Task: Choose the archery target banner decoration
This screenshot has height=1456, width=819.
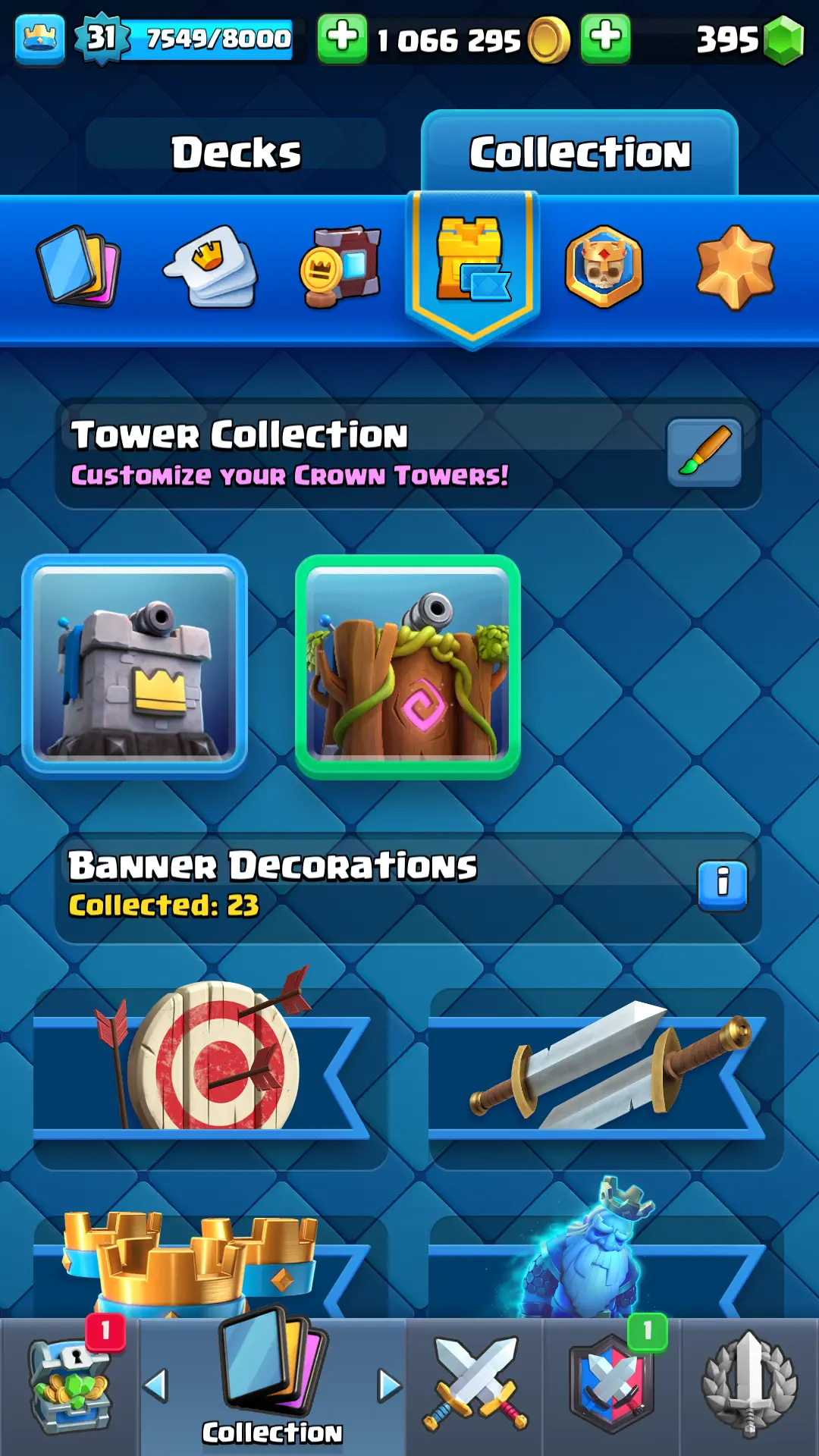Action: click(209, 1069)
